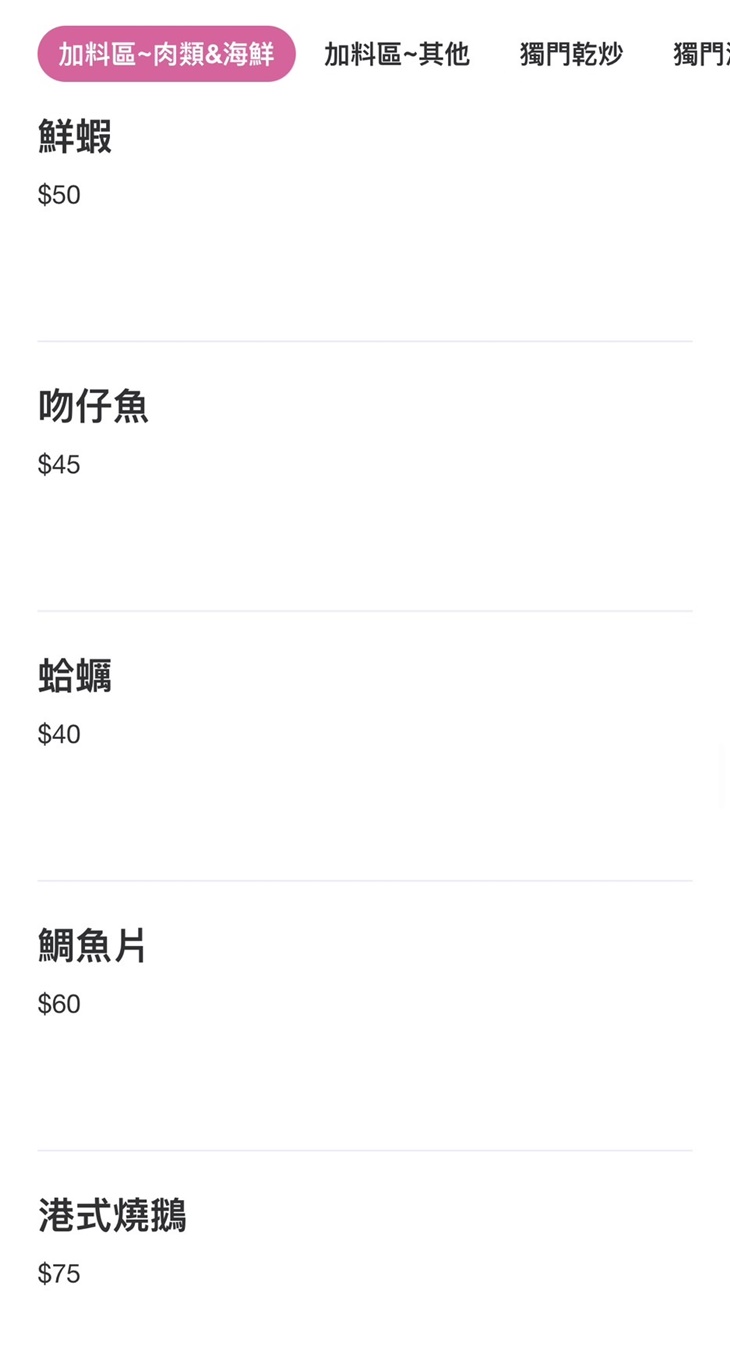Click the highlighted pink category pill
This screenshot has width=730, height=1363.
click(x=166, y=55)
